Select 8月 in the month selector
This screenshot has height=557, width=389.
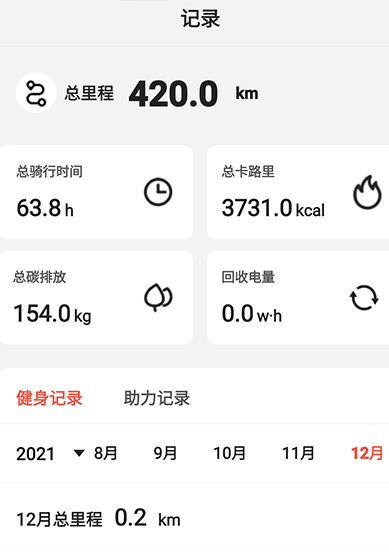pyautogui.click(x=106, y=453)
